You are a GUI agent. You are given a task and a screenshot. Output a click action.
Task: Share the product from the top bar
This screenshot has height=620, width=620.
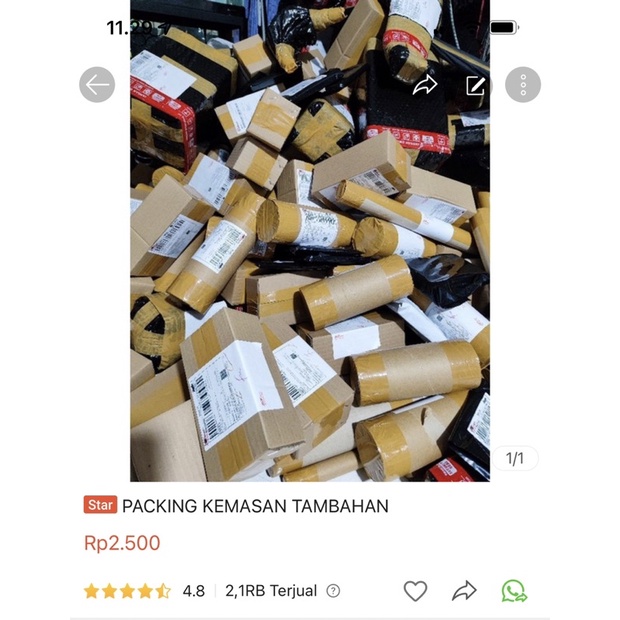coord(425,85)
